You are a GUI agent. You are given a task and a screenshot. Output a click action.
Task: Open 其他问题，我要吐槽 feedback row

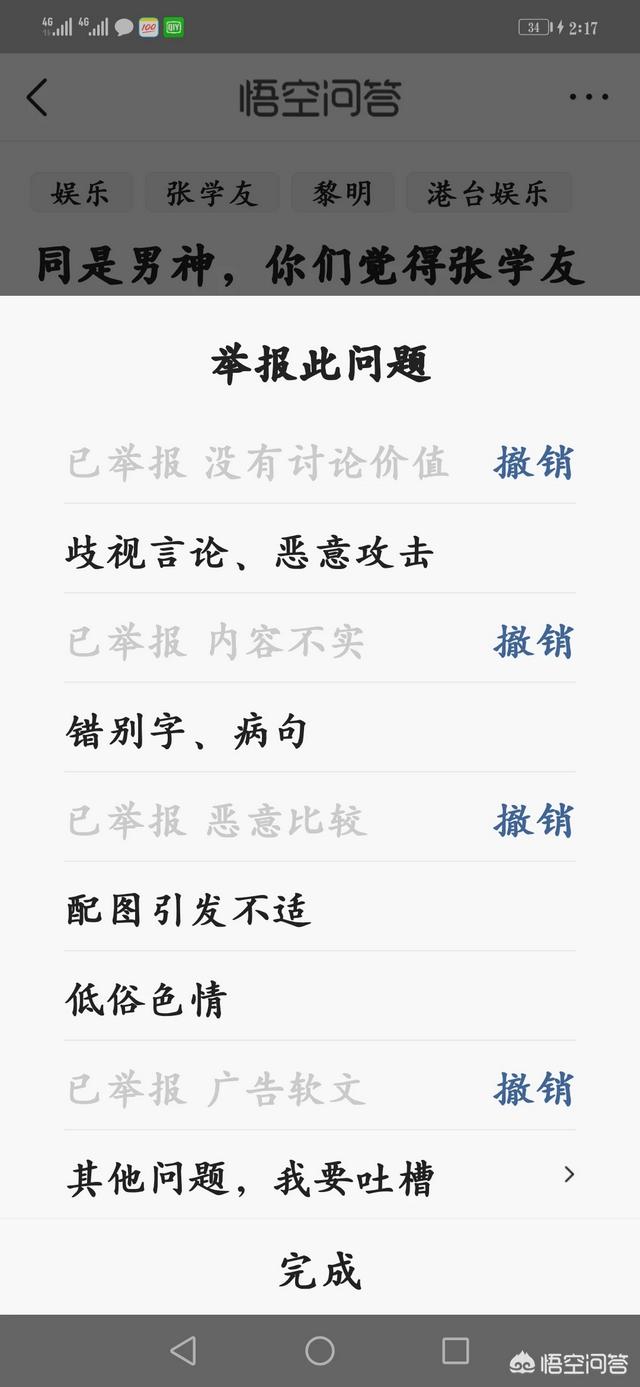(x=320, y=1178)
